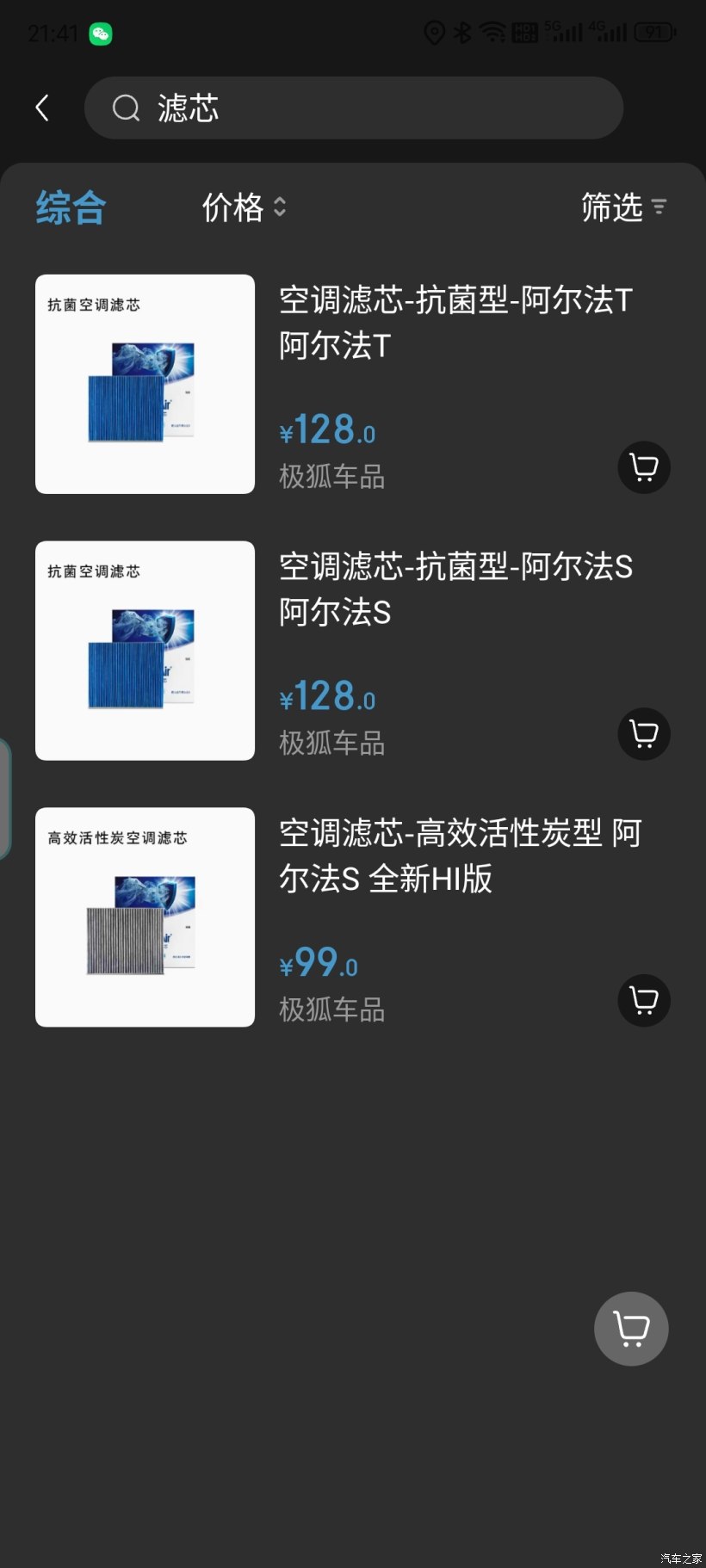Open 空调滤芯-抗菌型-阿尔法S product
This screenshot has width=706, height=1568.
click(455, 590)
